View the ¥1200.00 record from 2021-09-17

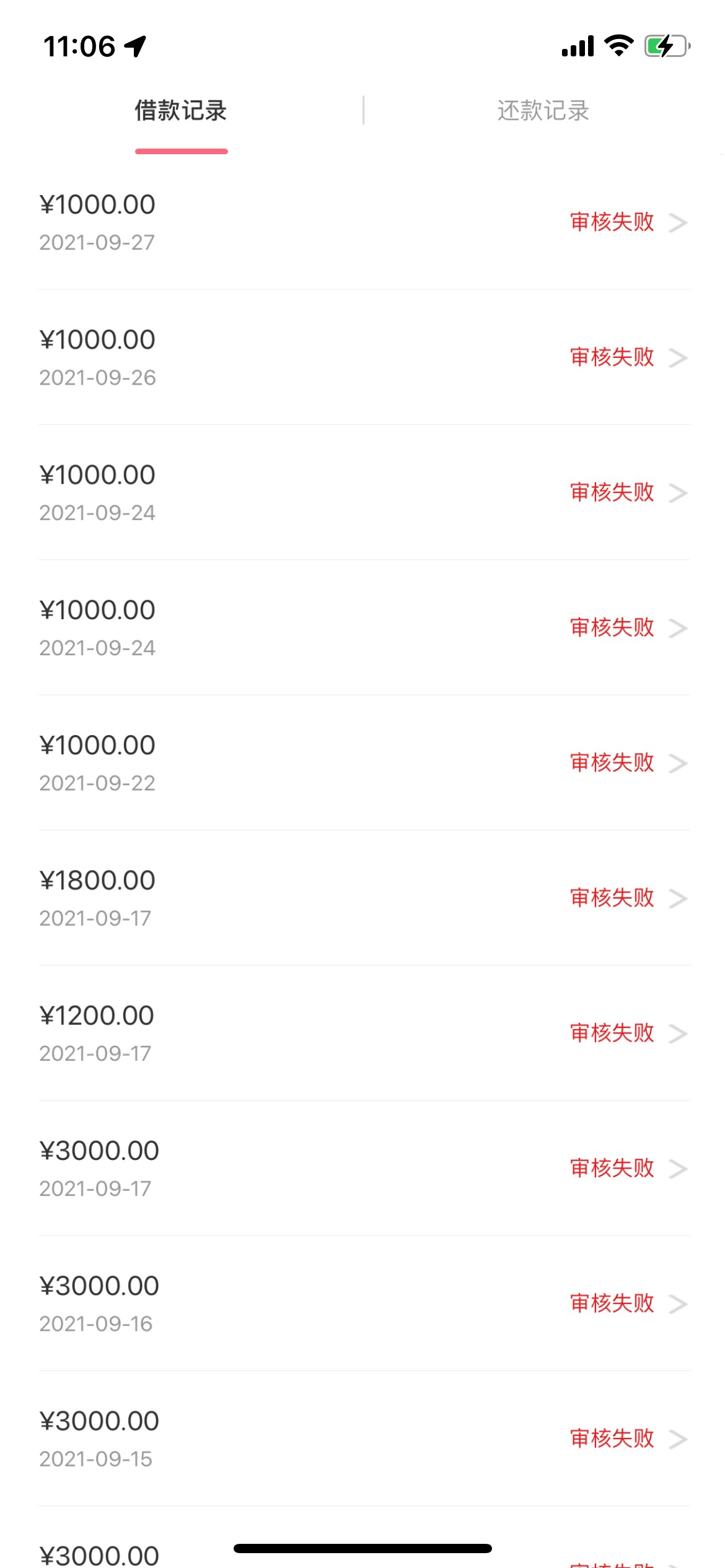pyautogui.click(x=364, y=1033)
